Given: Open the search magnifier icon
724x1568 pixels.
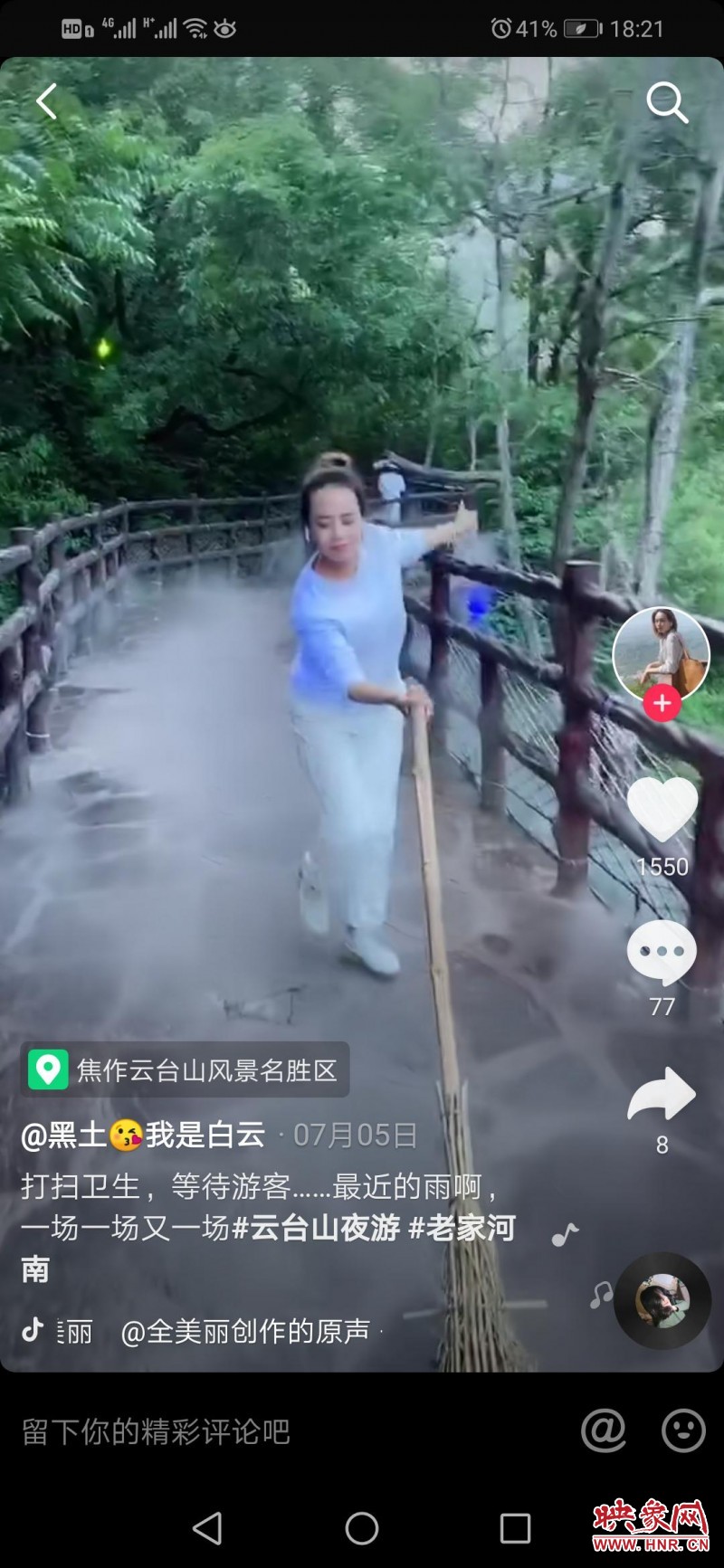Looking at the screenshot, I should pyautogui.click(x=667, y=102).
